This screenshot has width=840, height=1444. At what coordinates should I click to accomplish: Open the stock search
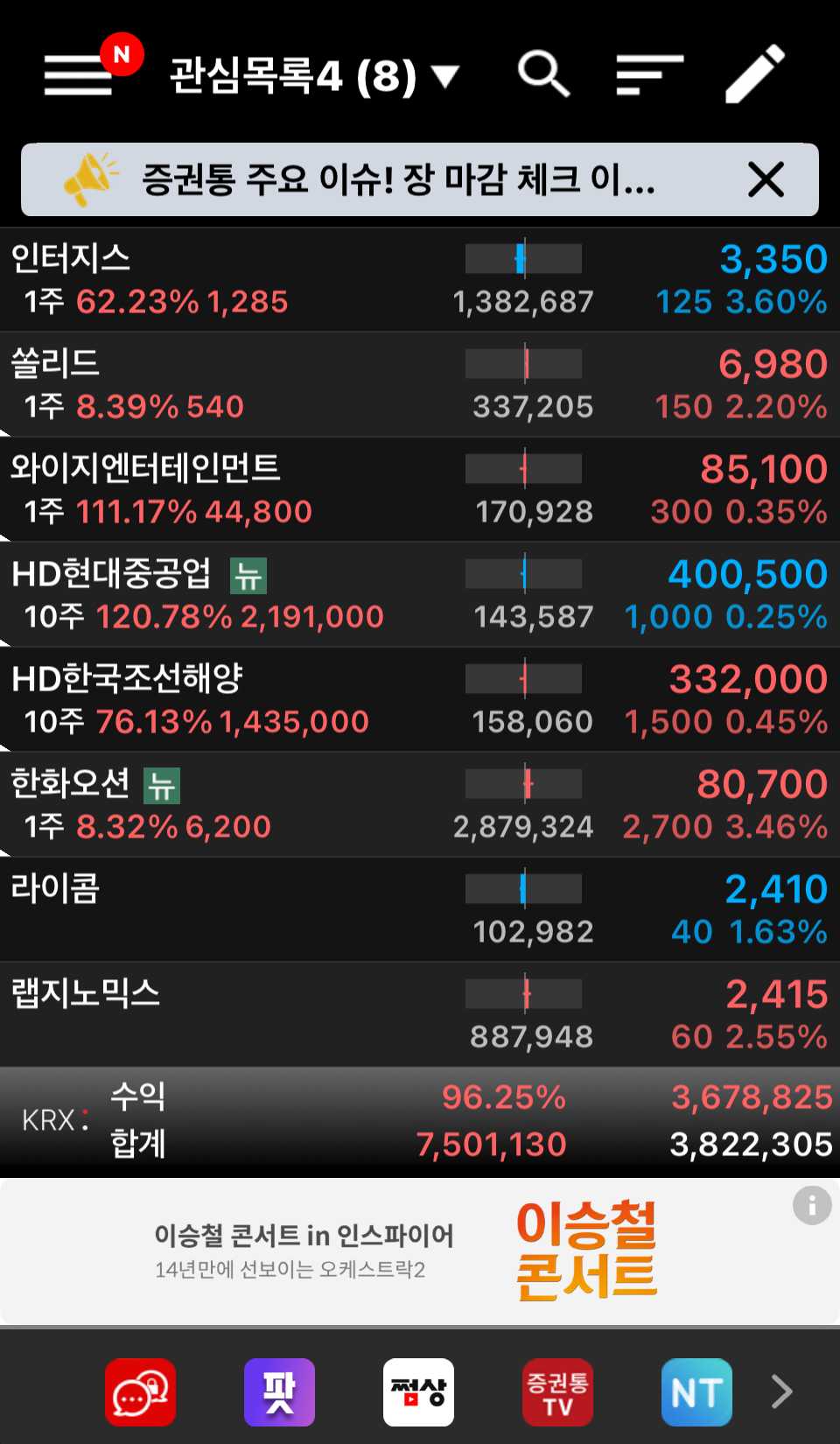click(x=543, y=74)
